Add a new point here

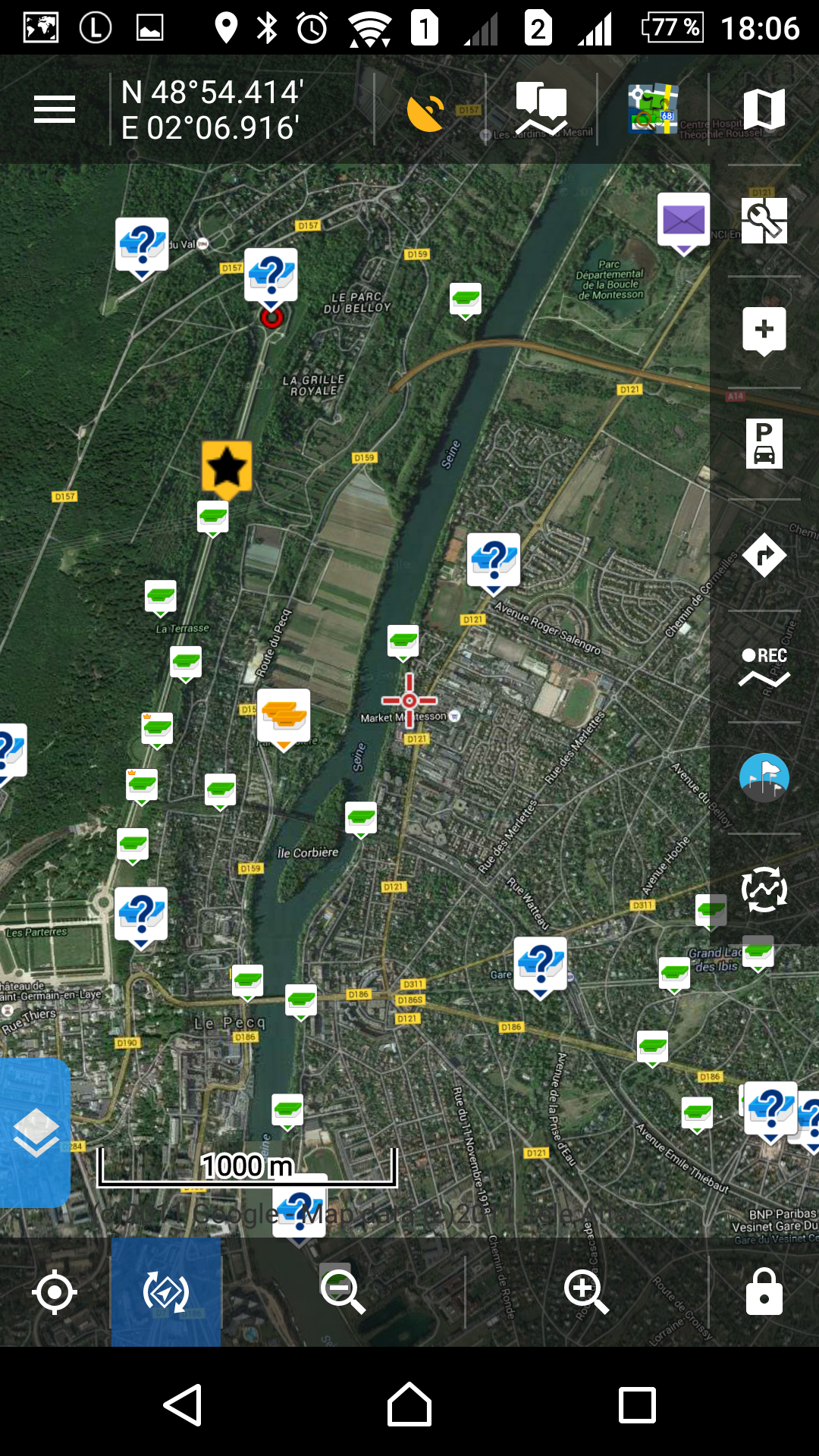764,331
